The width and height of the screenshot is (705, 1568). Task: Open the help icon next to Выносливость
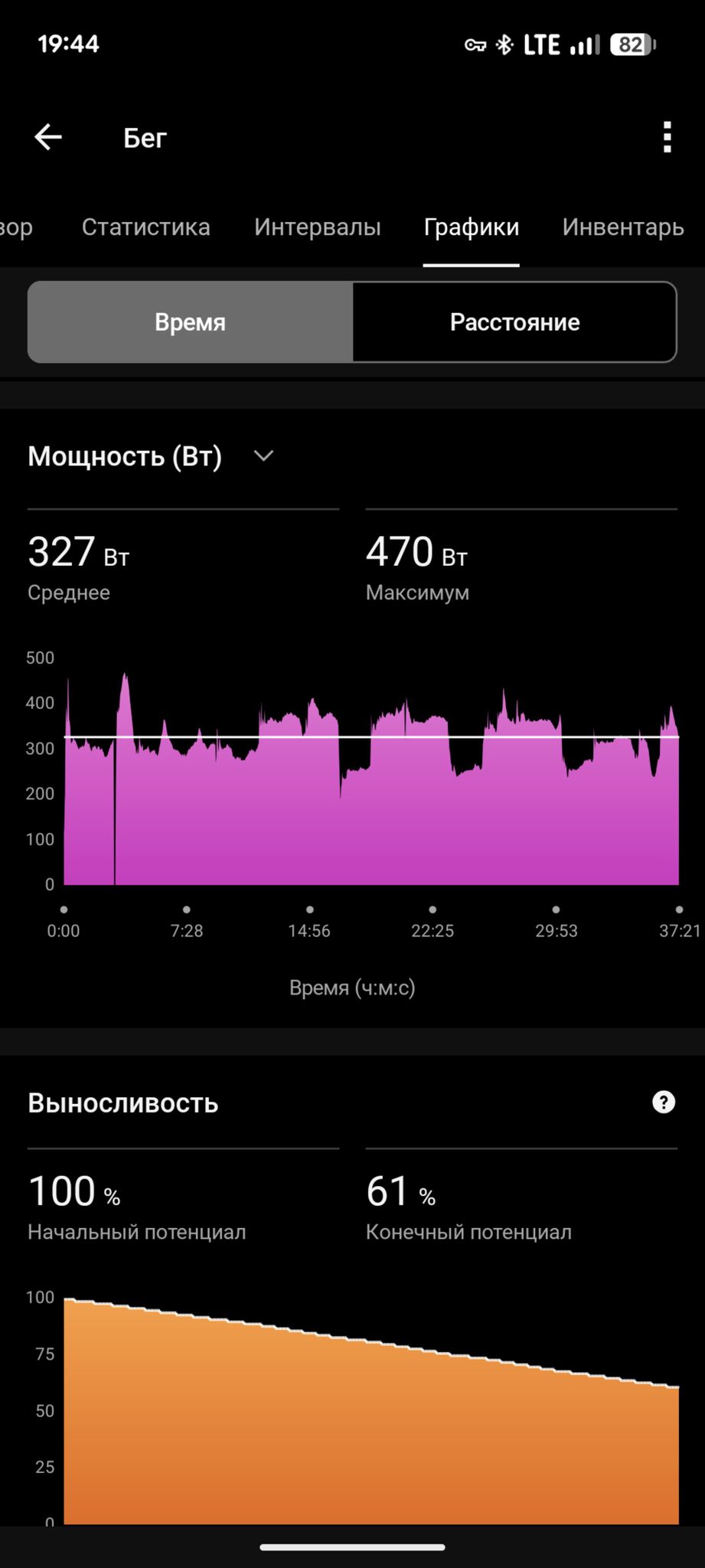tap(664, 1102)
